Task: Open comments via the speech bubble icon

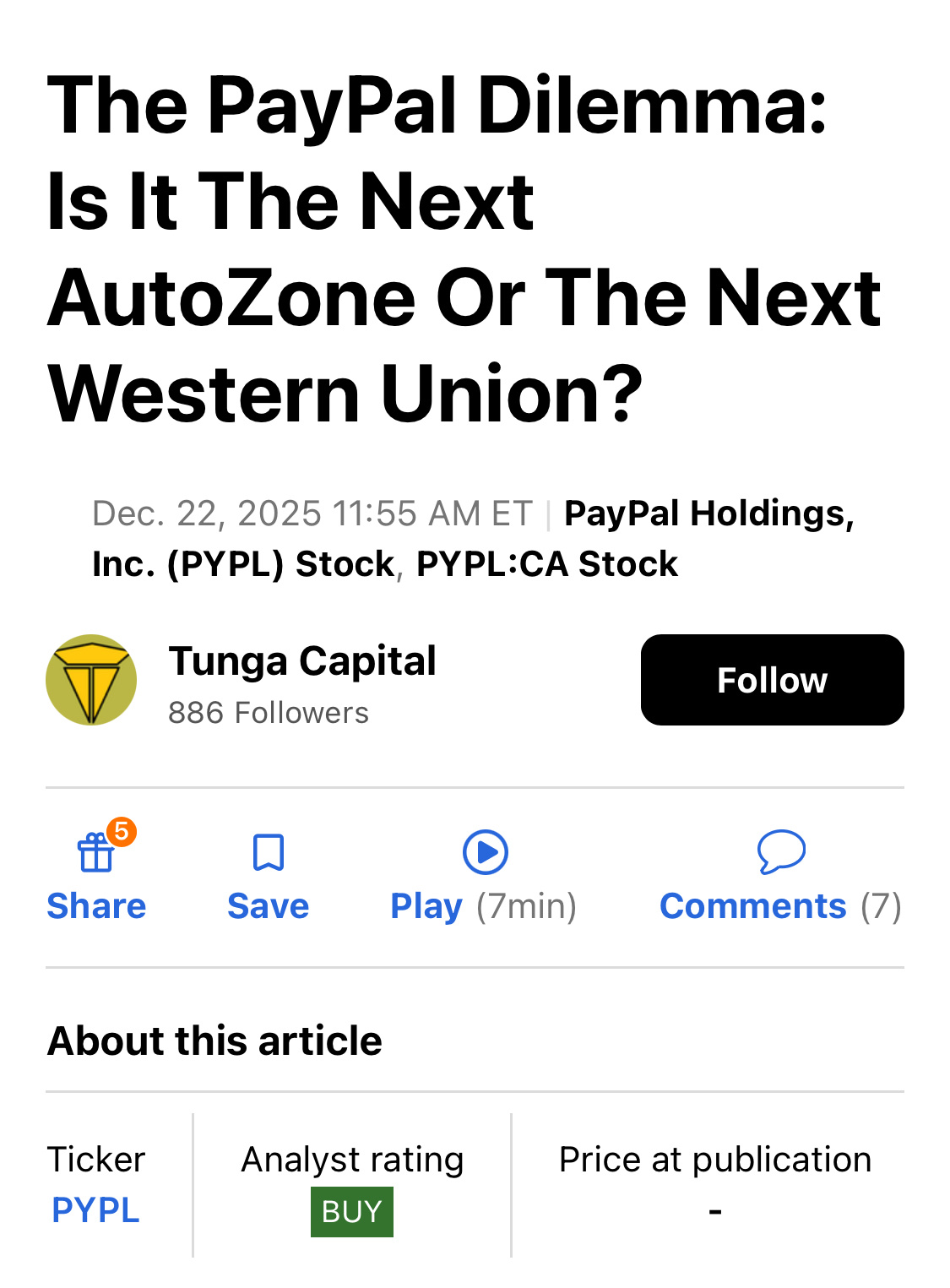Action: tap(781, 853)
